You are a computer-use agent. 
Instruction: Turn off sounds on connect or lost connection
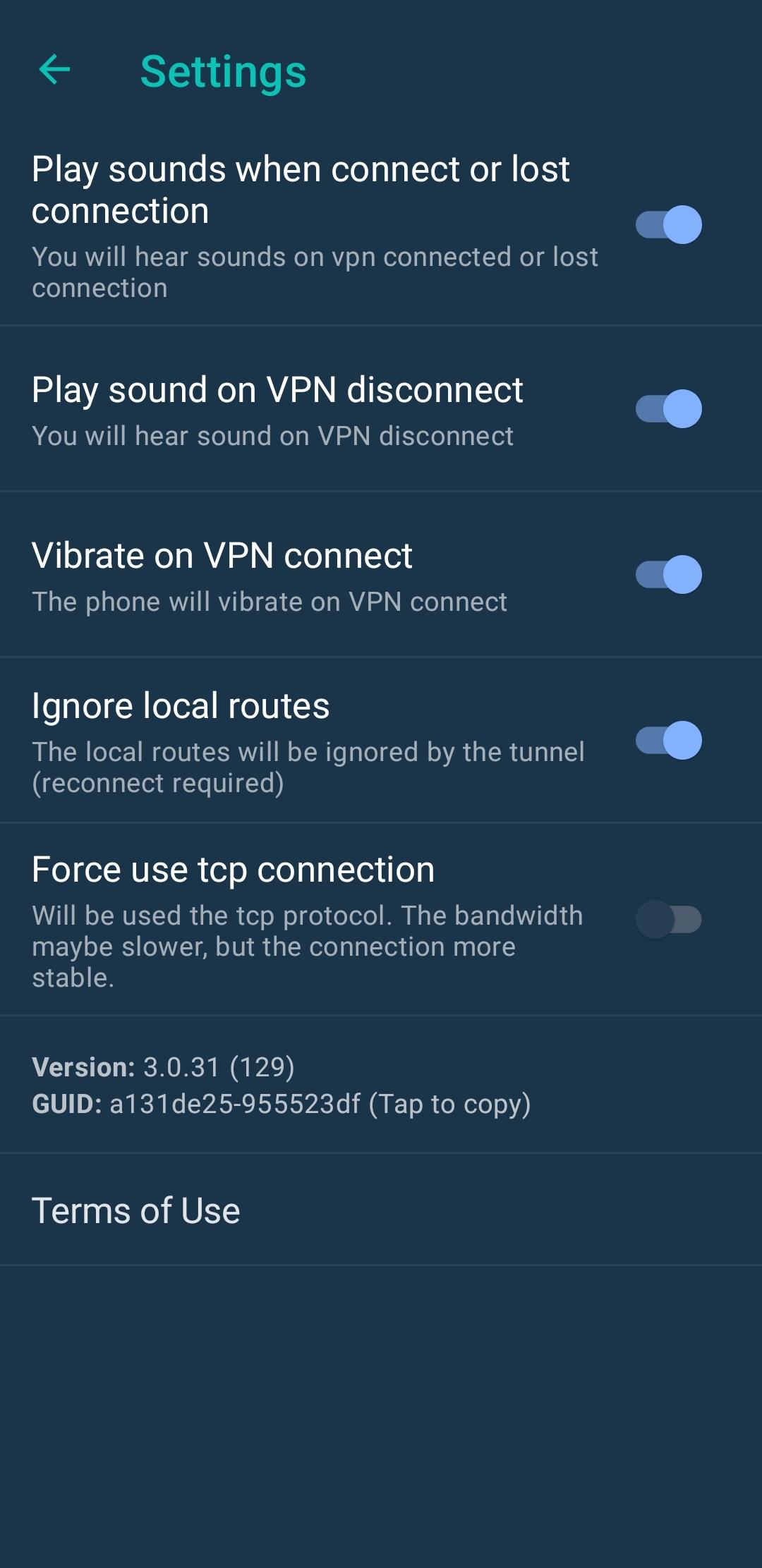click(x=669, y=225)
